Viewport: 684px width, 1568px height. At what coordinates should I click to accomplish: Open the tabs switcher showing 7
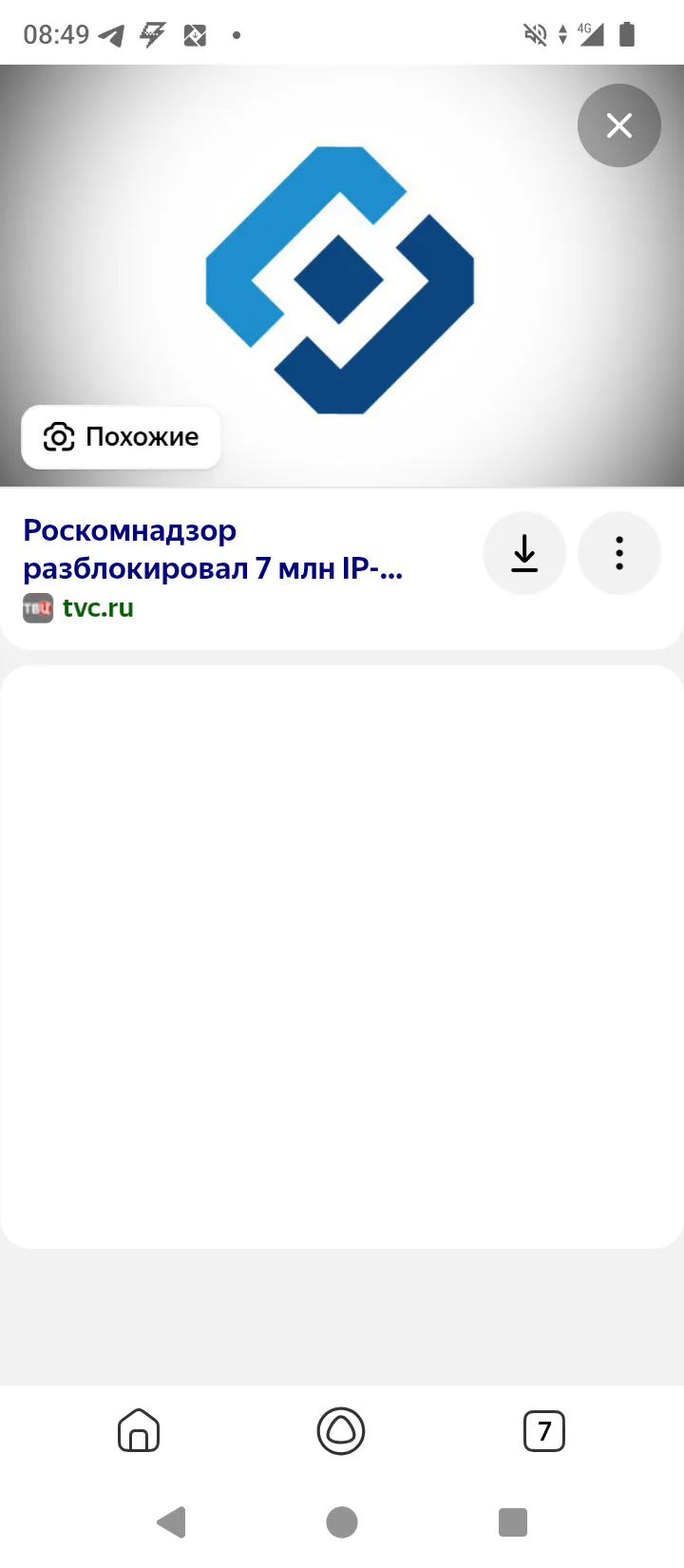point(544,1430)
